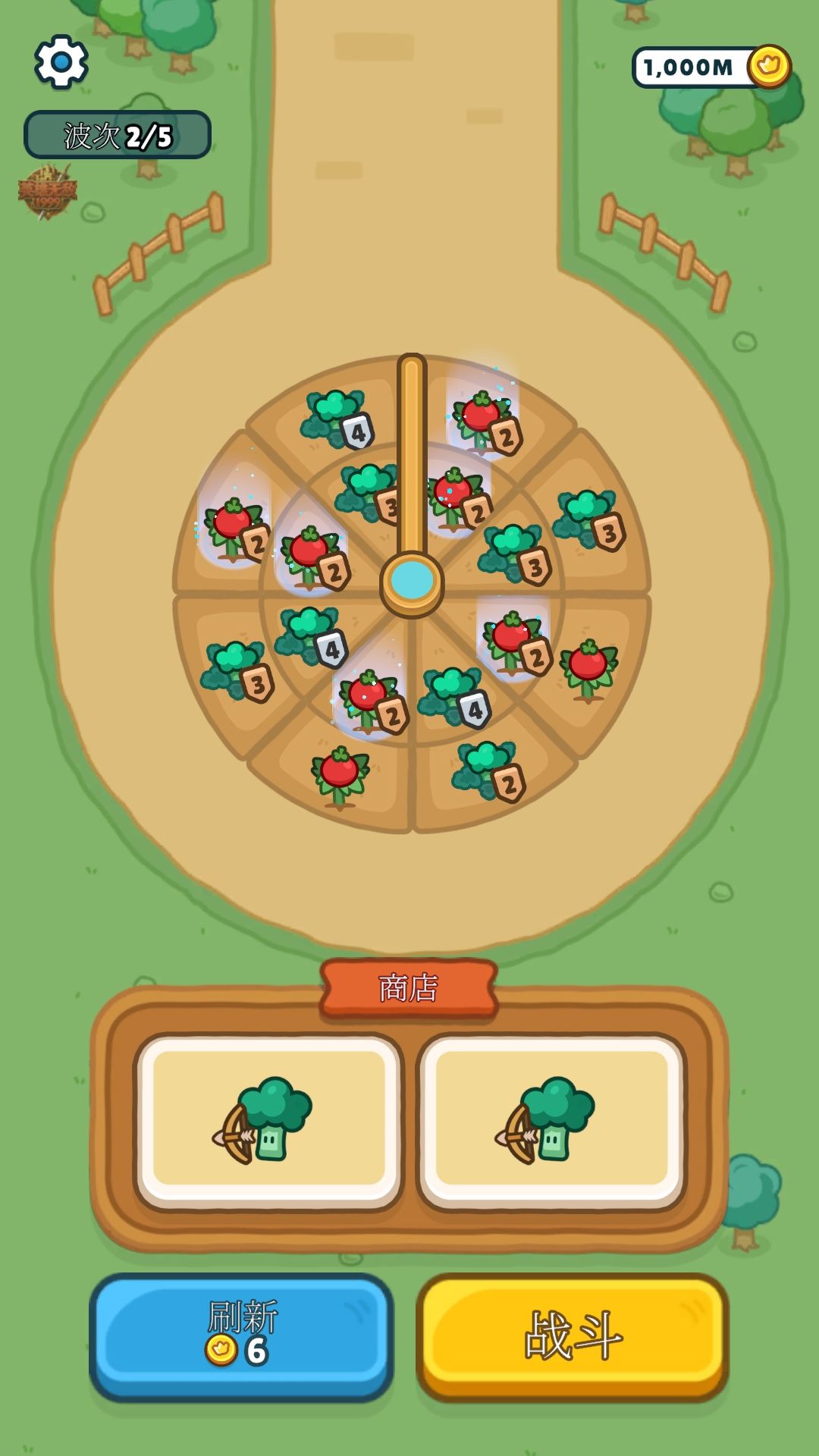
Task: Tap the 刷新 refresh button
Action: pos(242,1336)
